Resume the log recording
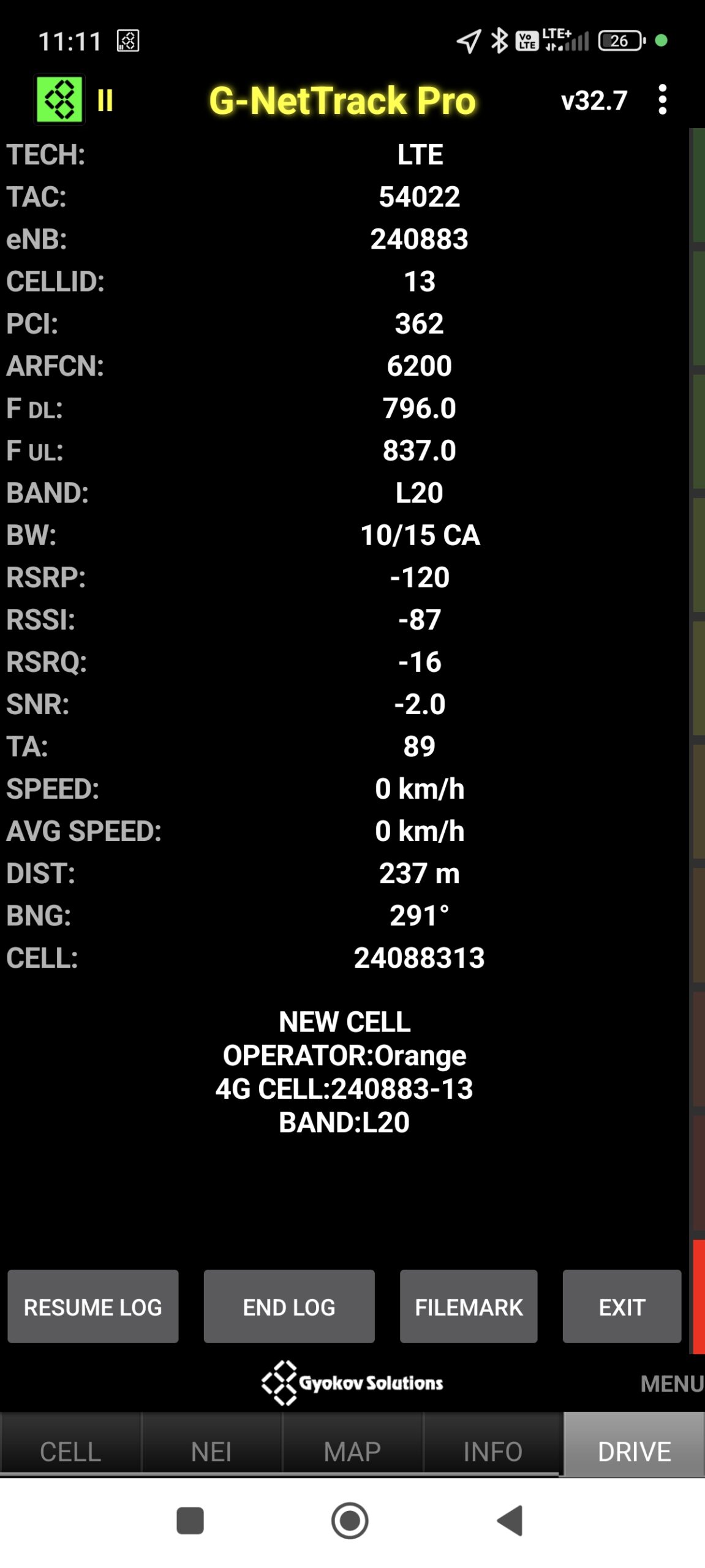This screenshot has height=1568, width=705. tap(93, 1307)
